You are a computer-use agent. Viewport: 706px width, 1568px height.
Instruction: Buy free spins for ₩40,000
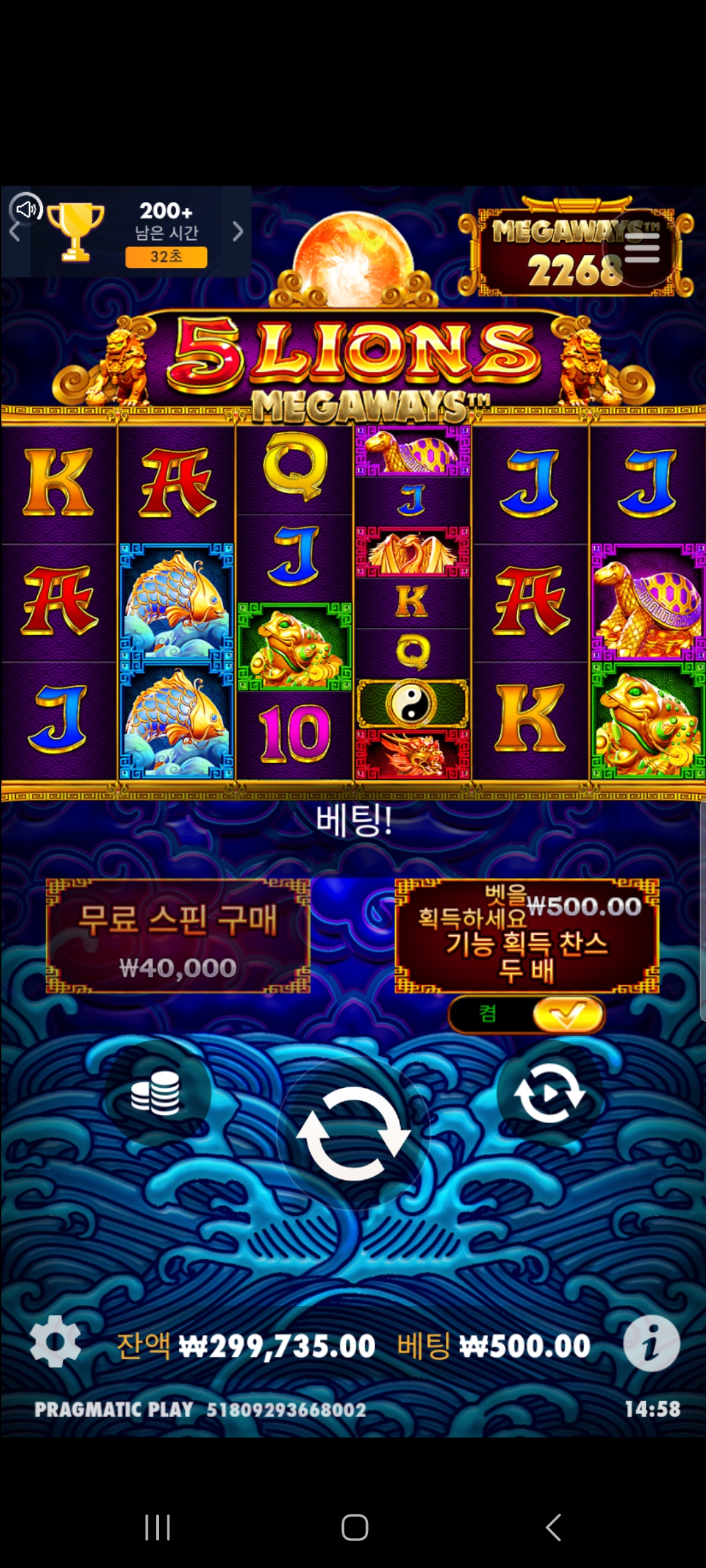pyautogui.click(x=178, y=936)
